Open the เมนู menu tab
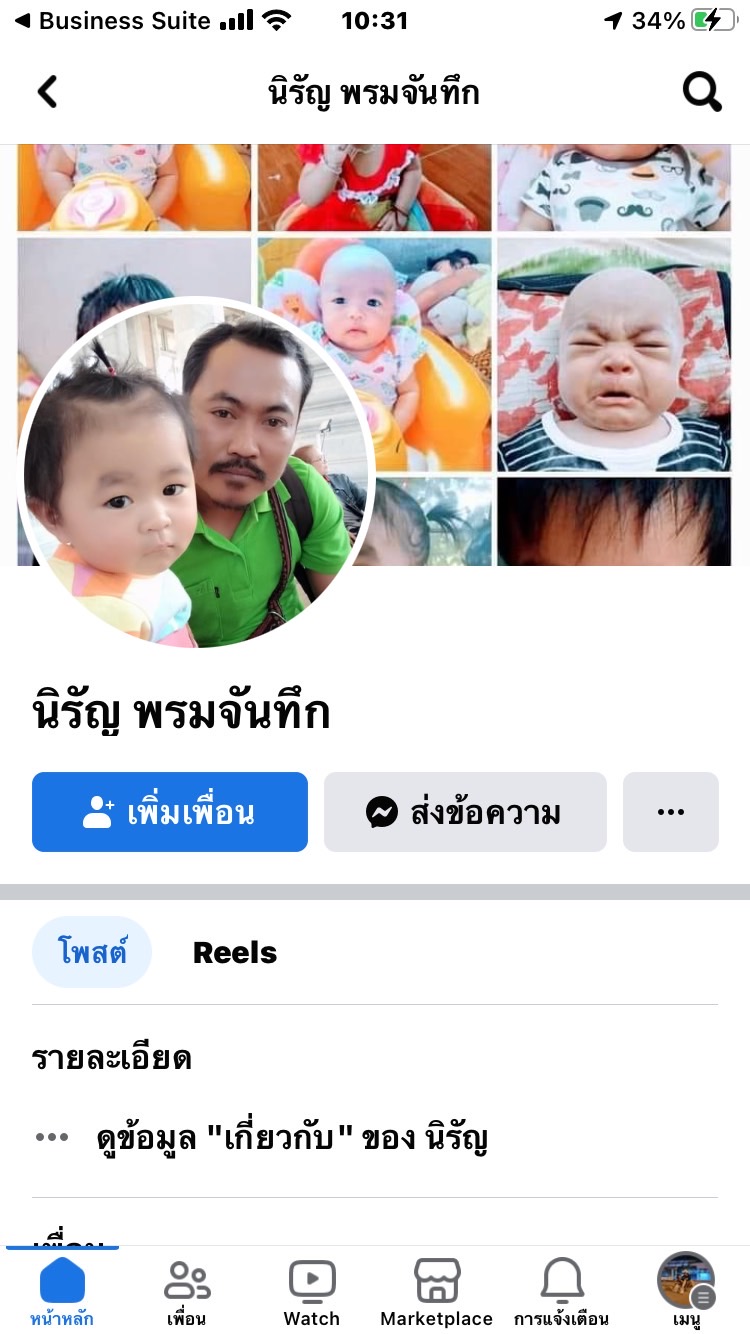750x1334 pixels. [x=686, y=1292]
